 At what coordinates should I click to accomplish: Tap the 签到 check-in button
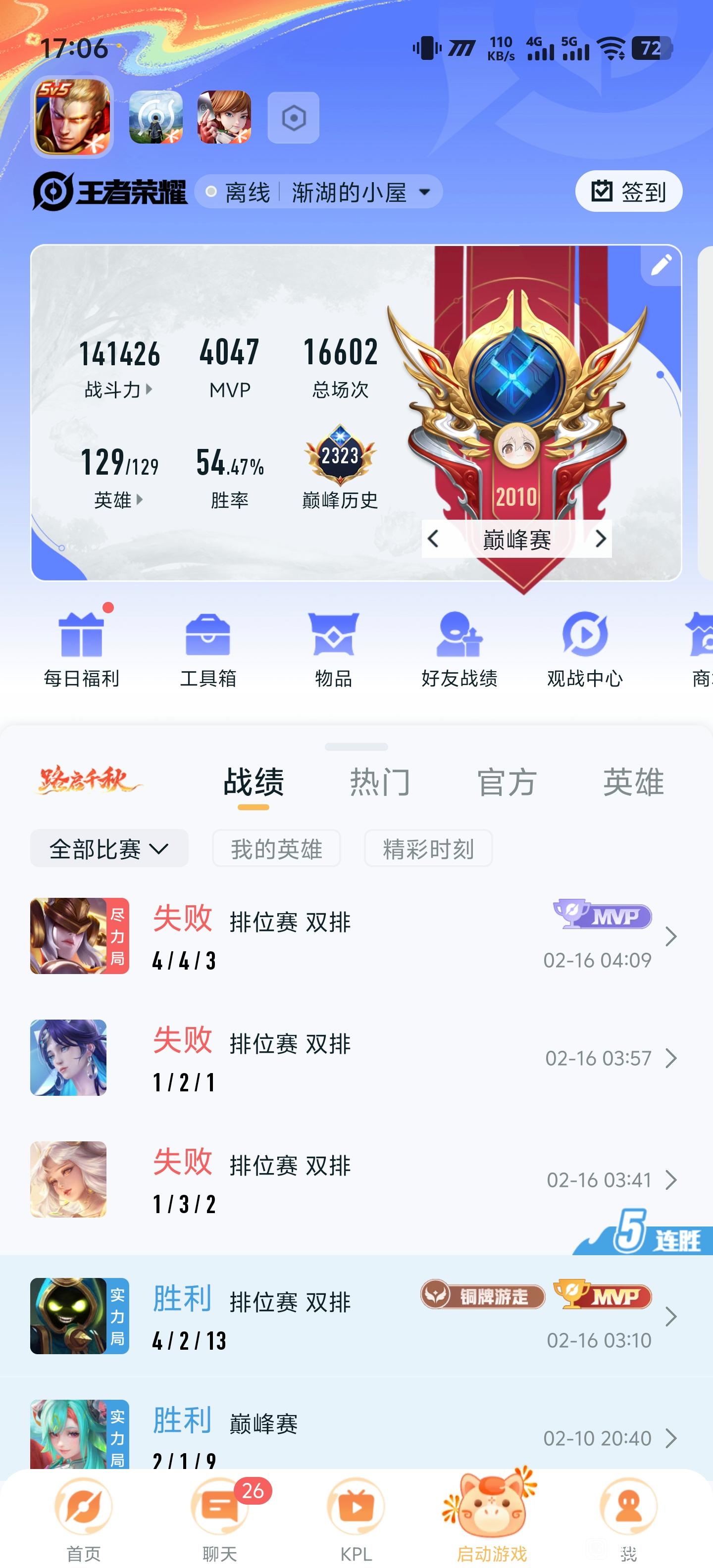click(x=628, y=192)
